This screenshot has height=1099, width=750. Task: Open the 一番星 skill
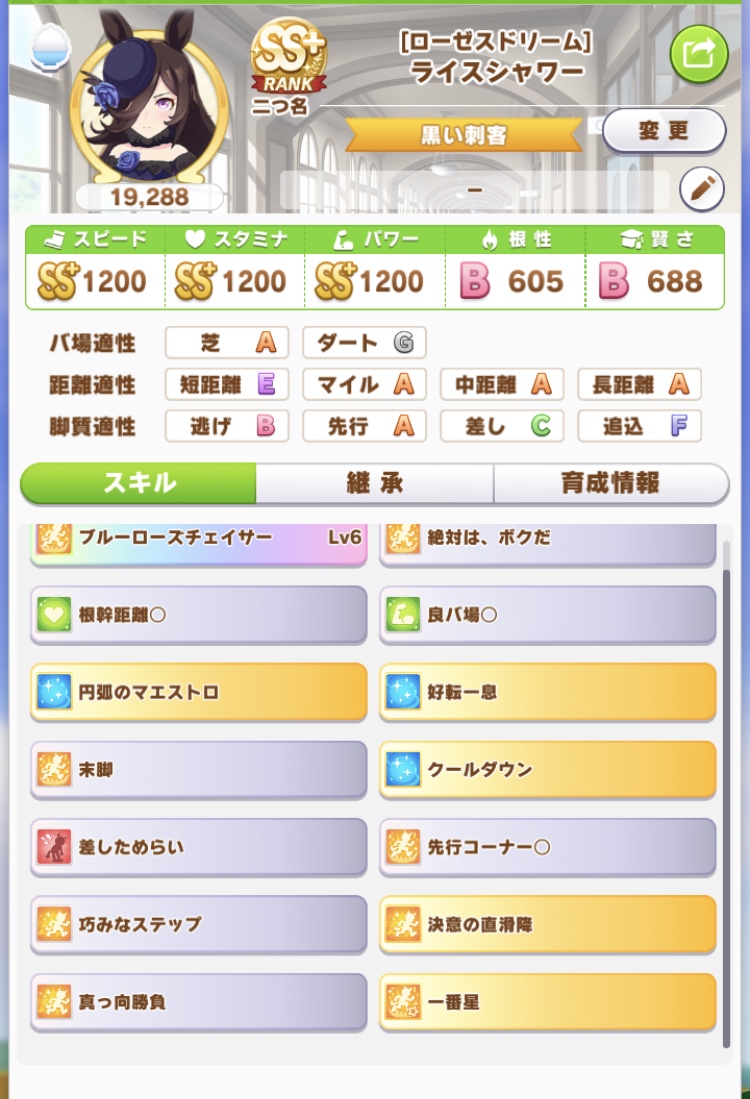tap(547, 1002)
